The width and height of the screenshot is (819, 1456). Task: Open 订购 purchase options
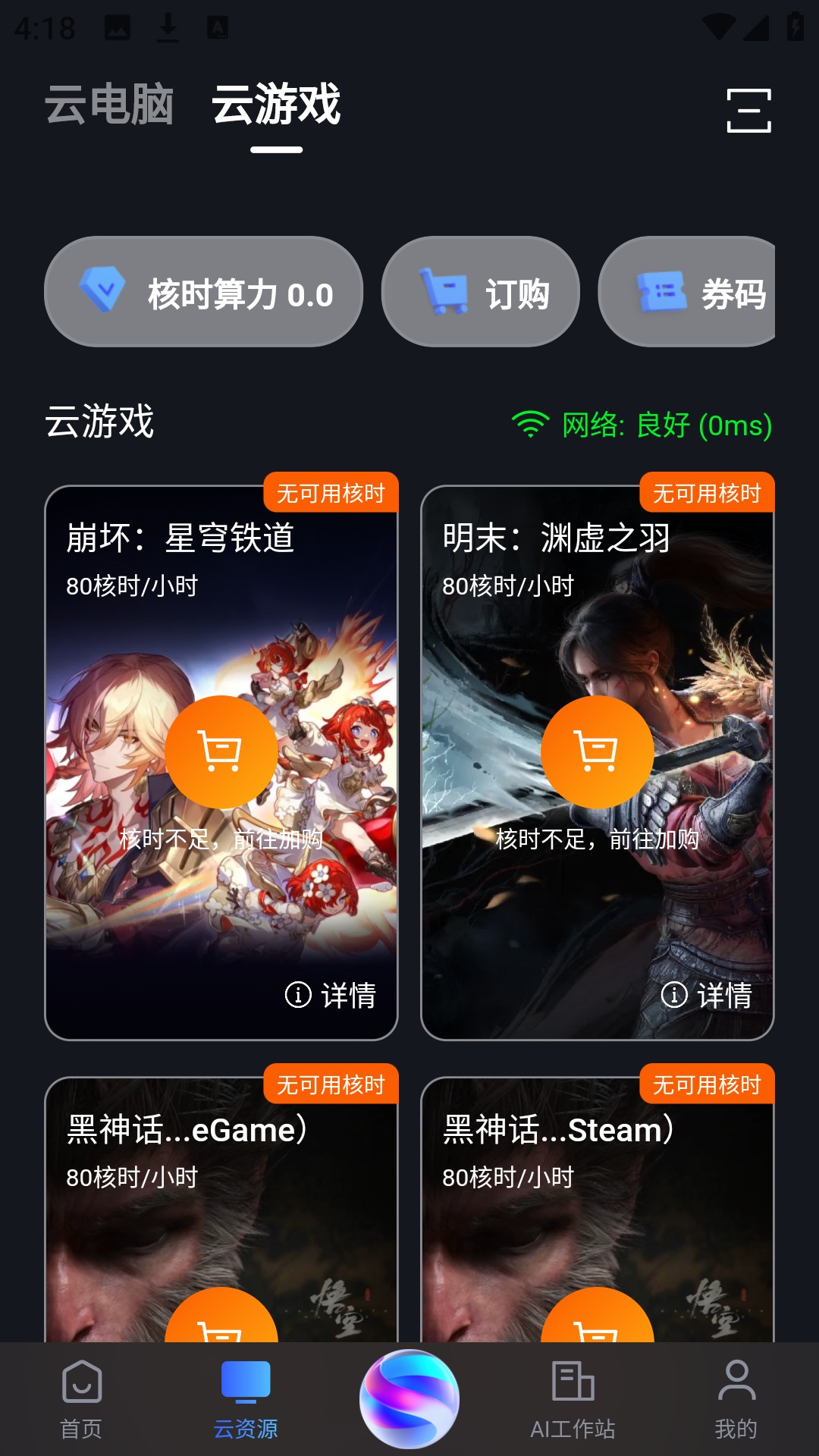click(x=481, y=292)
